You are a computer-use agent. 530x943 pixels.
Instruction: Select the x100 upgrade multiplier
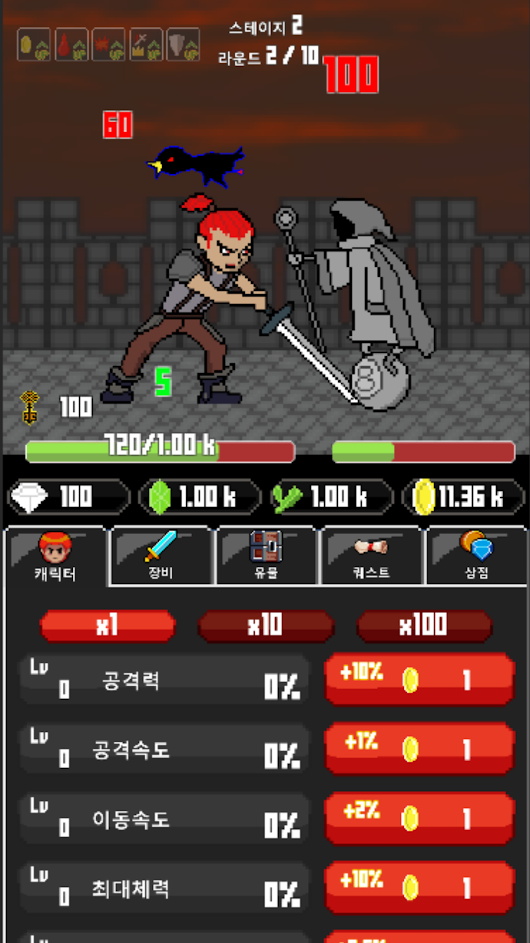(425, 626)
